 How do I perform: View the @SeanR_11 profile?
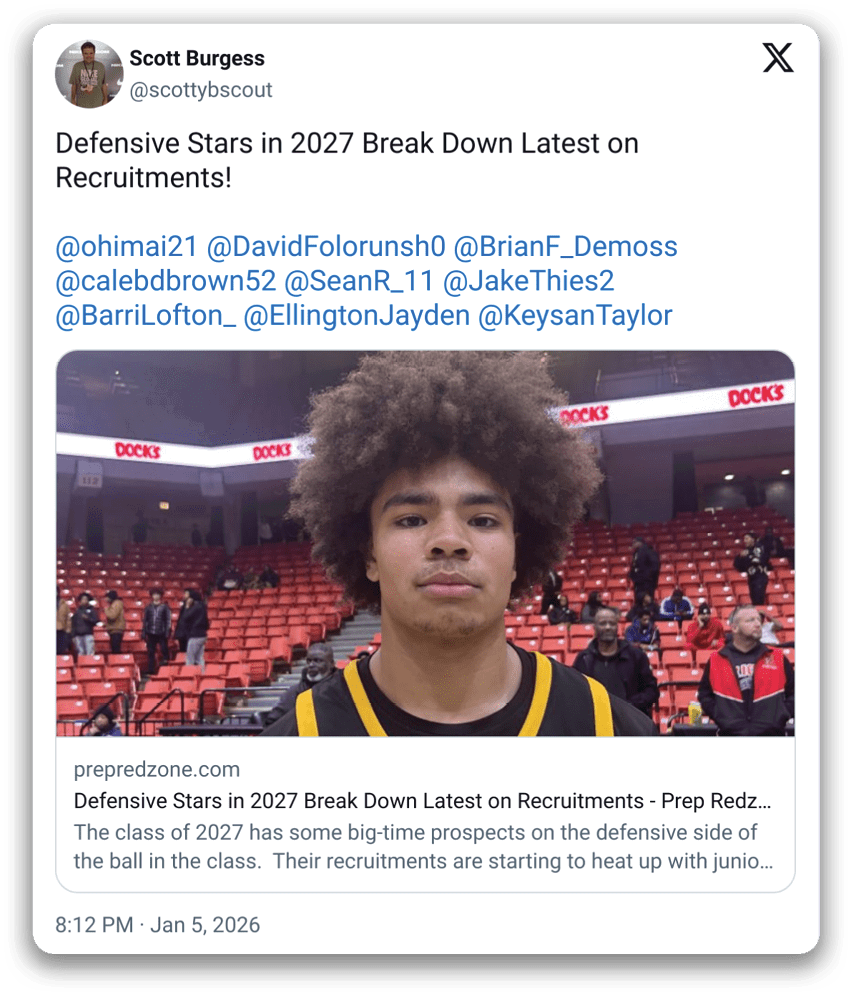(358, 282)
